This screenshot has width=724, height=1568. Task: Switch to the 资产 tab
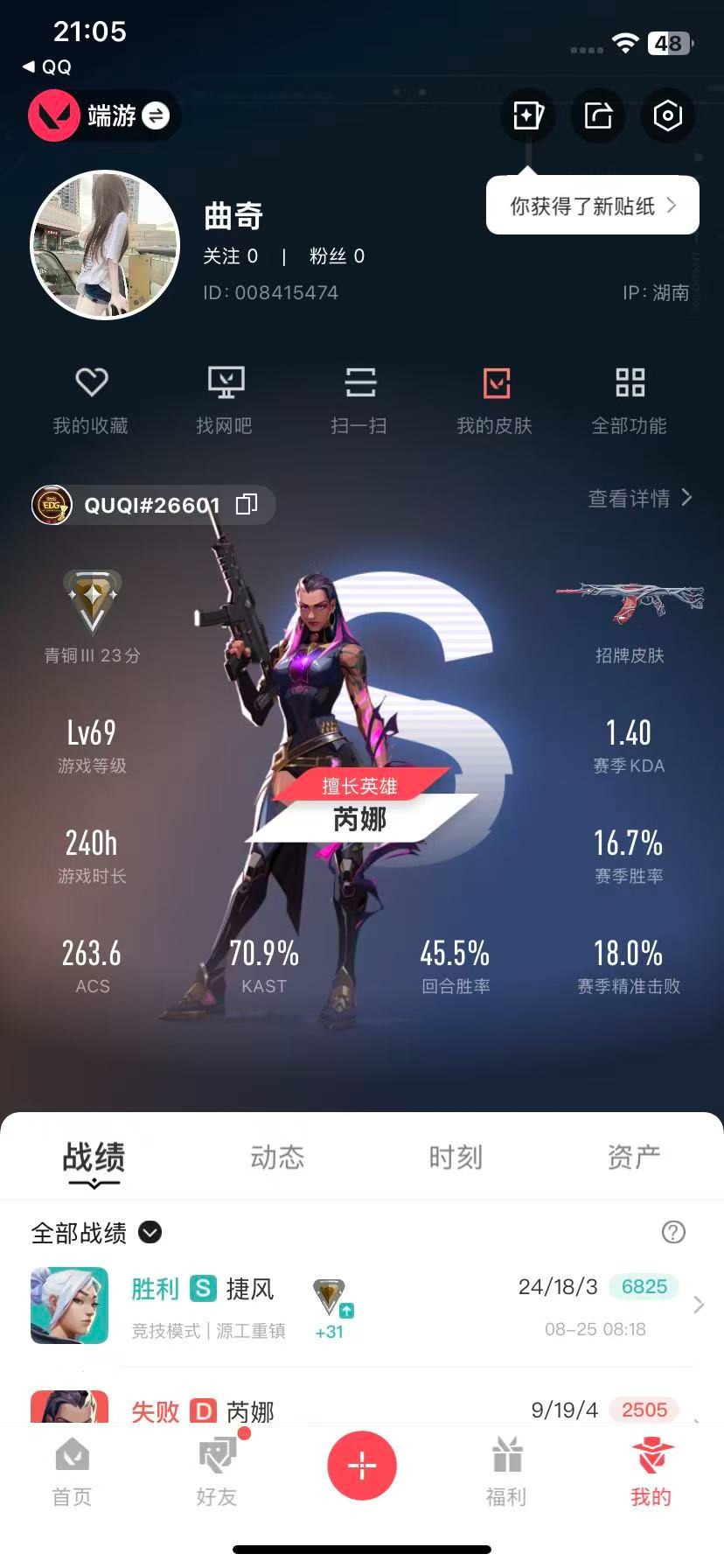click(633, 1157)
